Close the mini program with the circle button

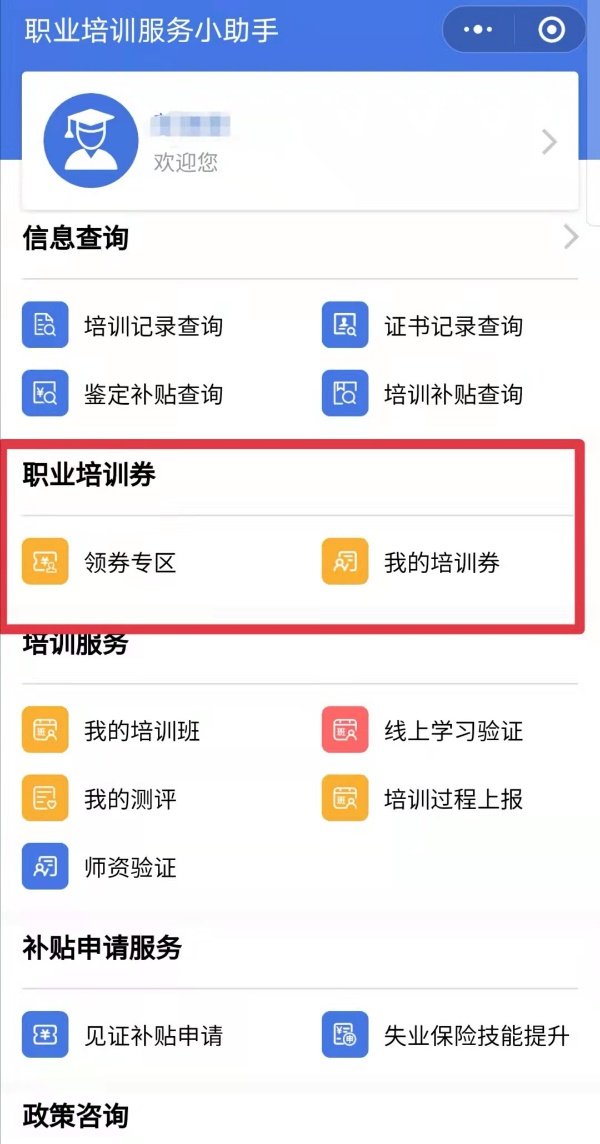tap(551, 30)
